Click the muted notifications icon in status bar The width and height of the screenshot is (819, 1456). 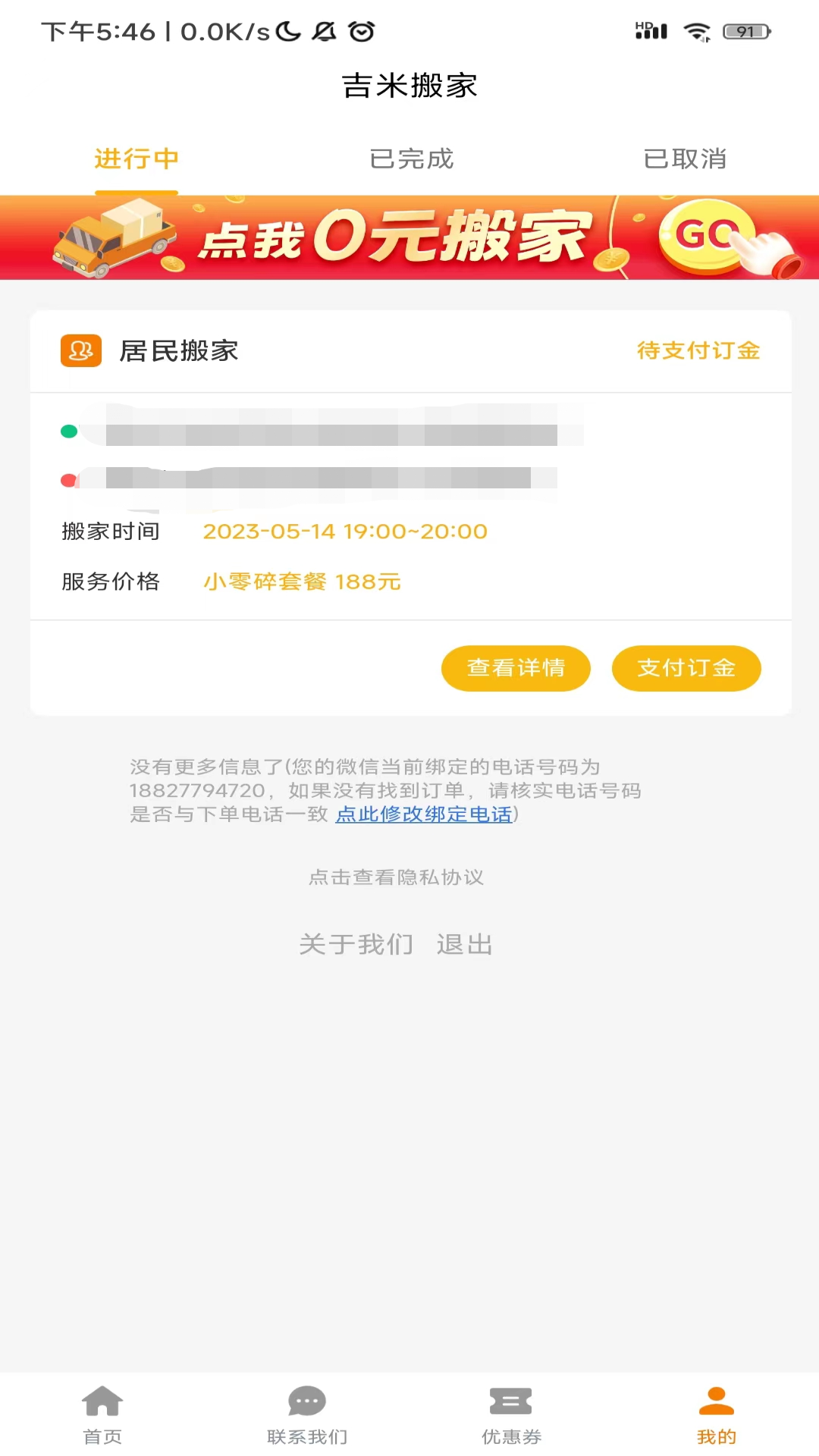pyautogui.click(x=322, y=32)
